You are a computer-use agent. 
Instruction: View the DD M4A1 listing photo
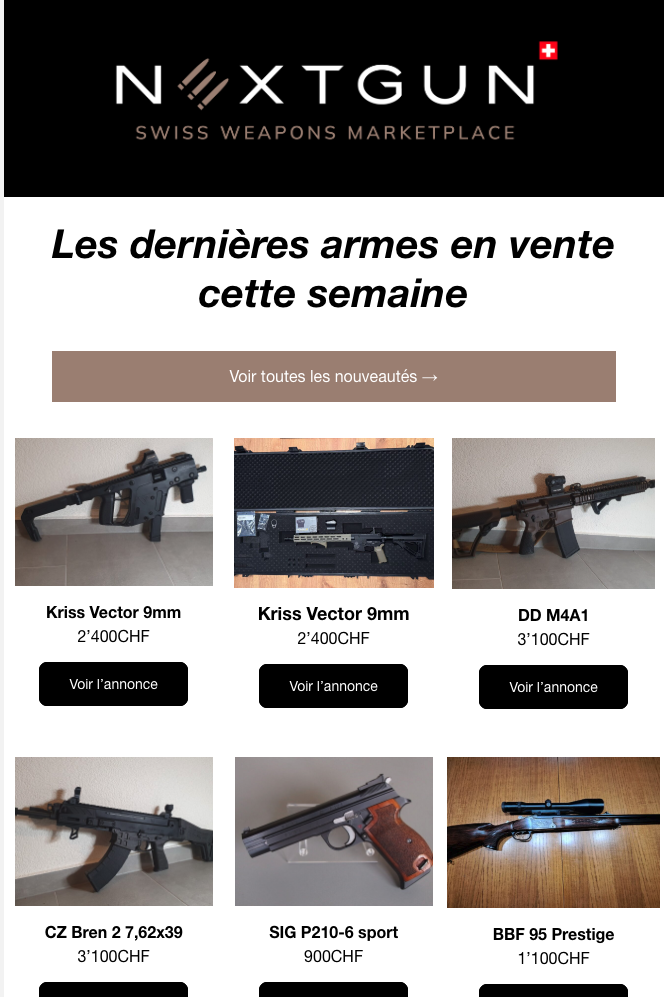coord(553,513)
